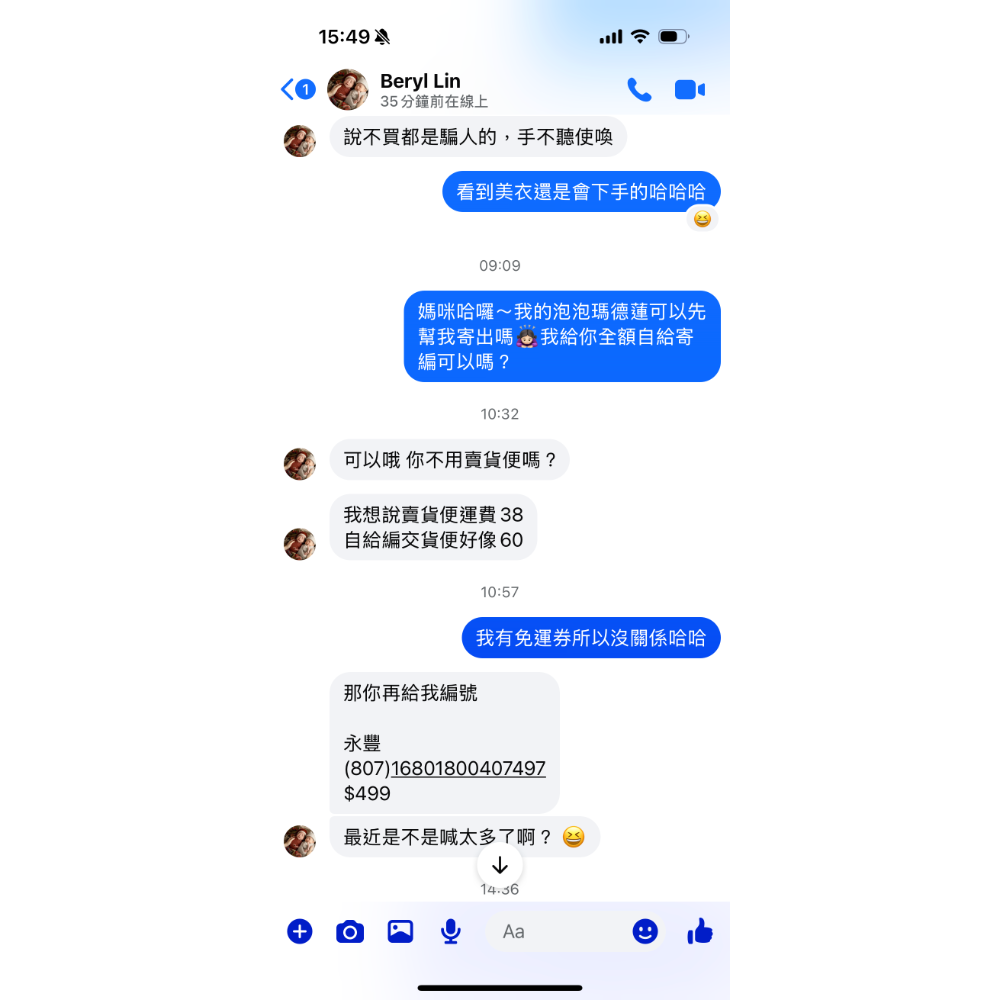Jump to latest messages with down arrow
This screenshot has width=1000, height=1000.
click(500, 865)
